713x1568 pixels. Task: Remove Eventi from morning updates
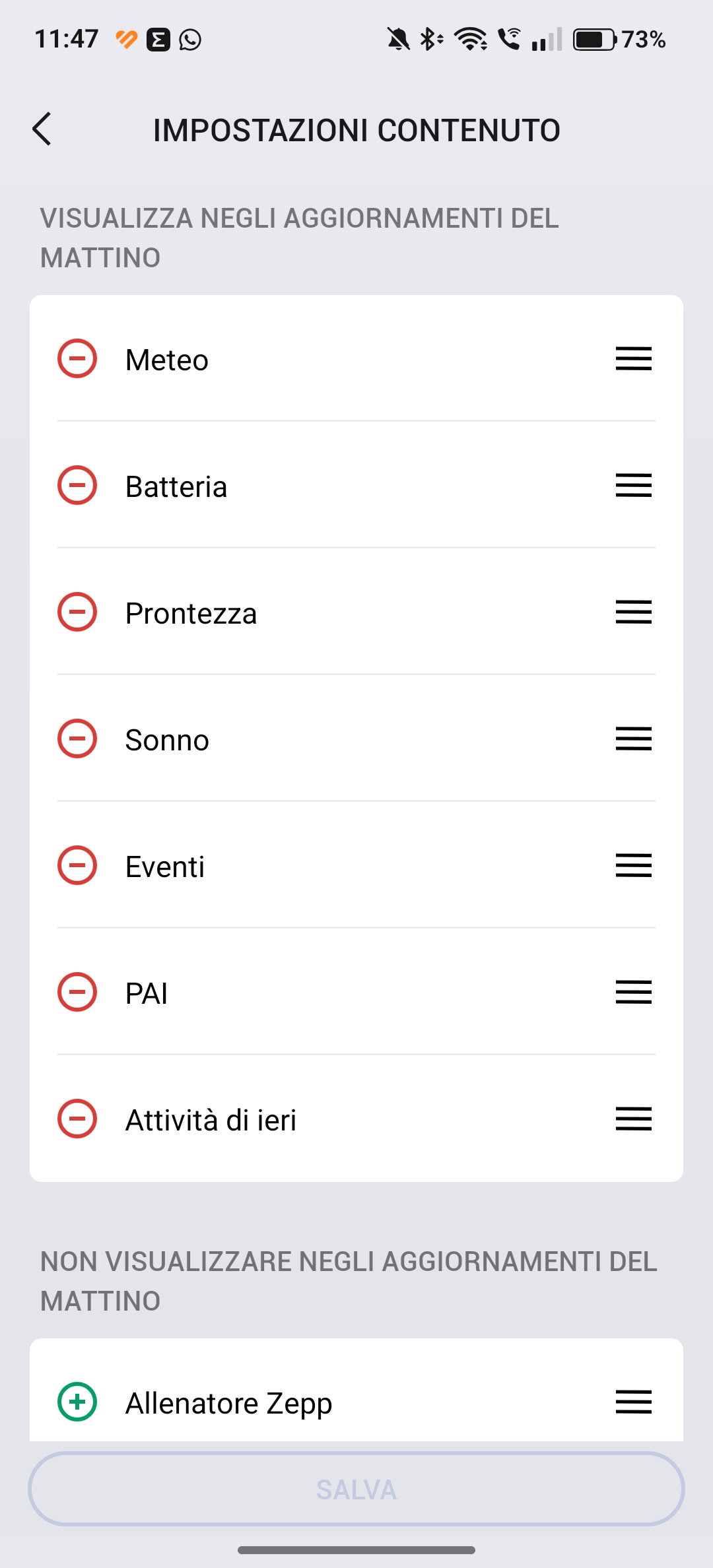click(77, 865)
